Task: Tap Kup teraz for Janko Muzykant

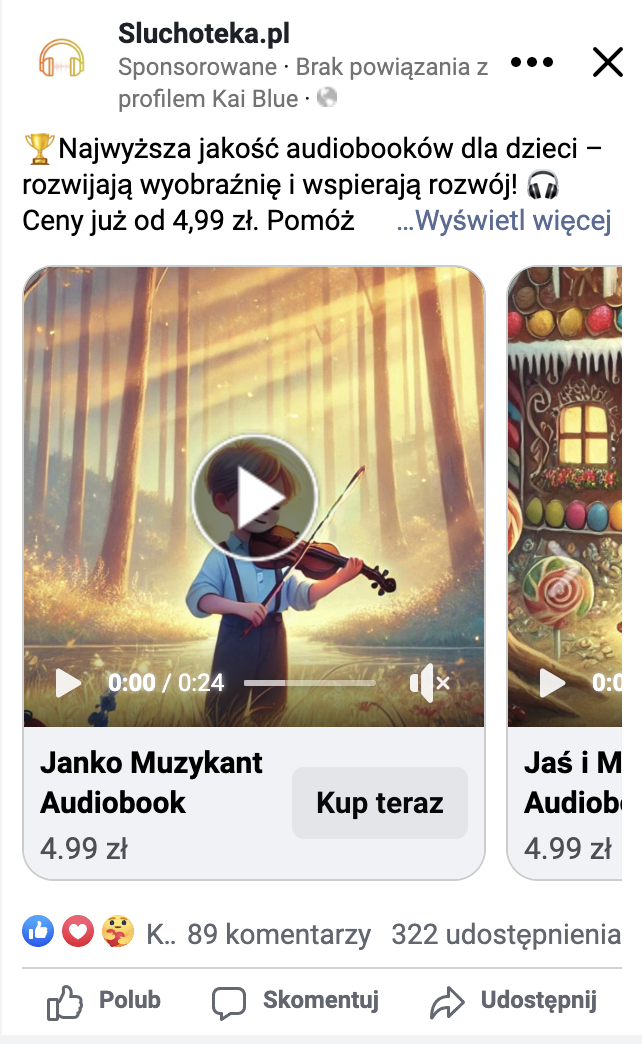Action: [x=379, y=803]
